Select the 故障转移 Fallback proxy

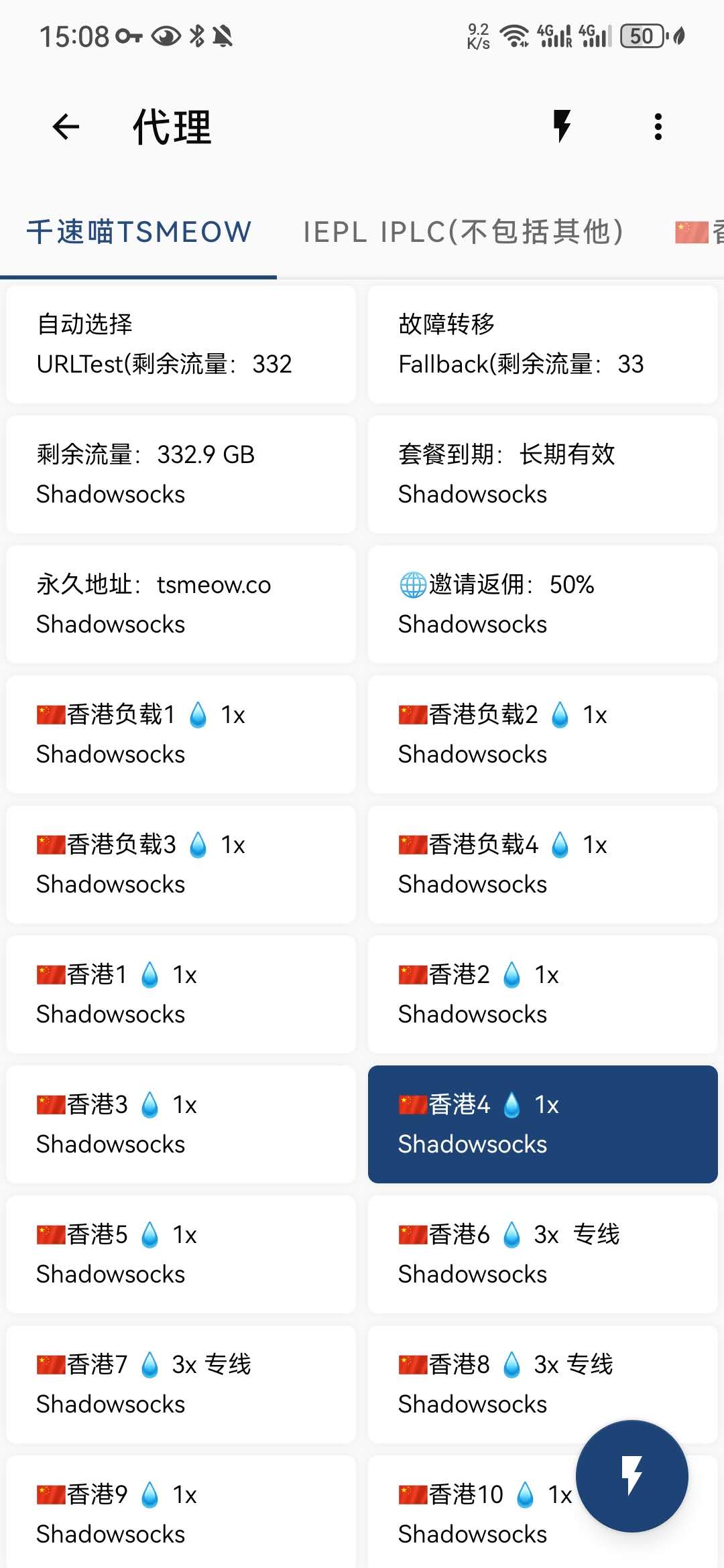pyautogui.click(x=543, y=344)
